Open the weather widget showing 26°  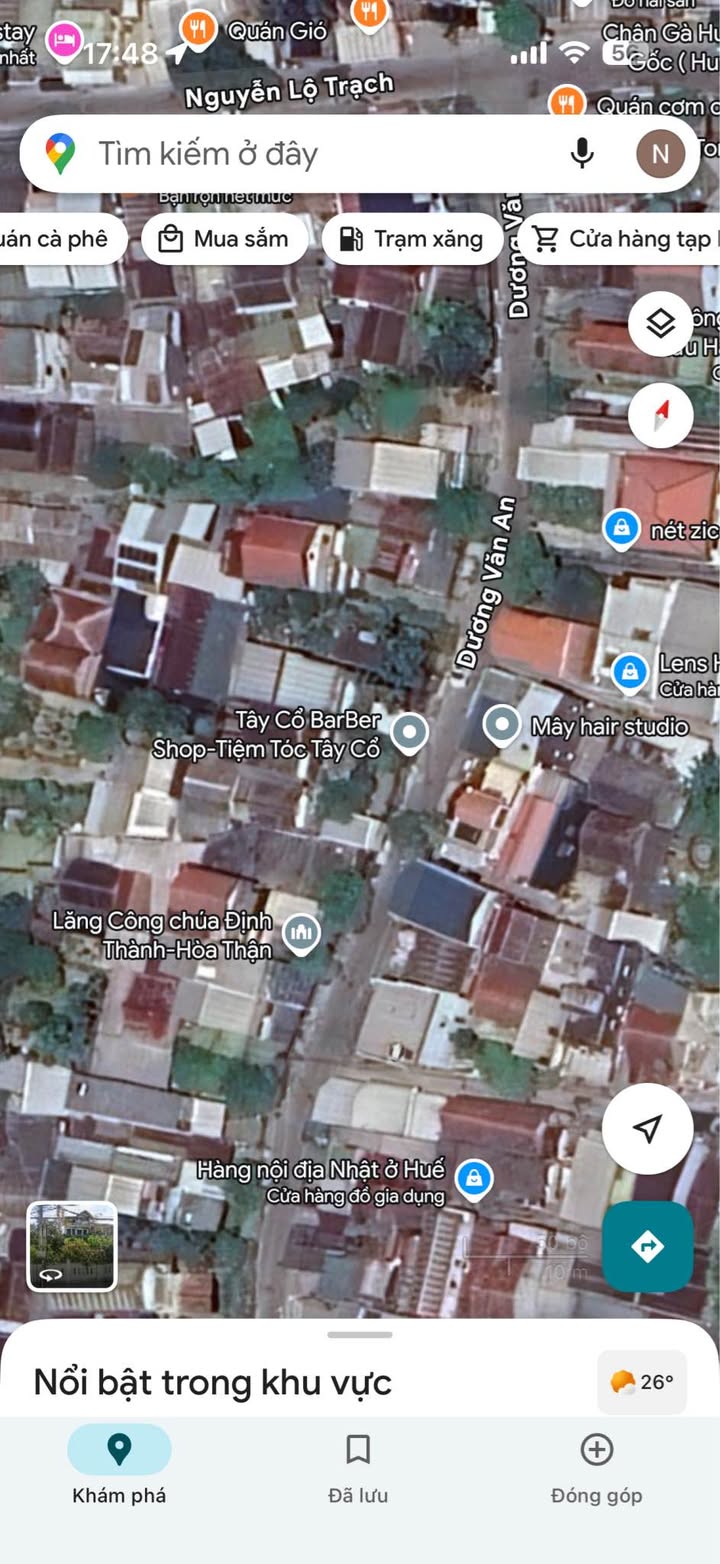click(x=642, y=1382)
